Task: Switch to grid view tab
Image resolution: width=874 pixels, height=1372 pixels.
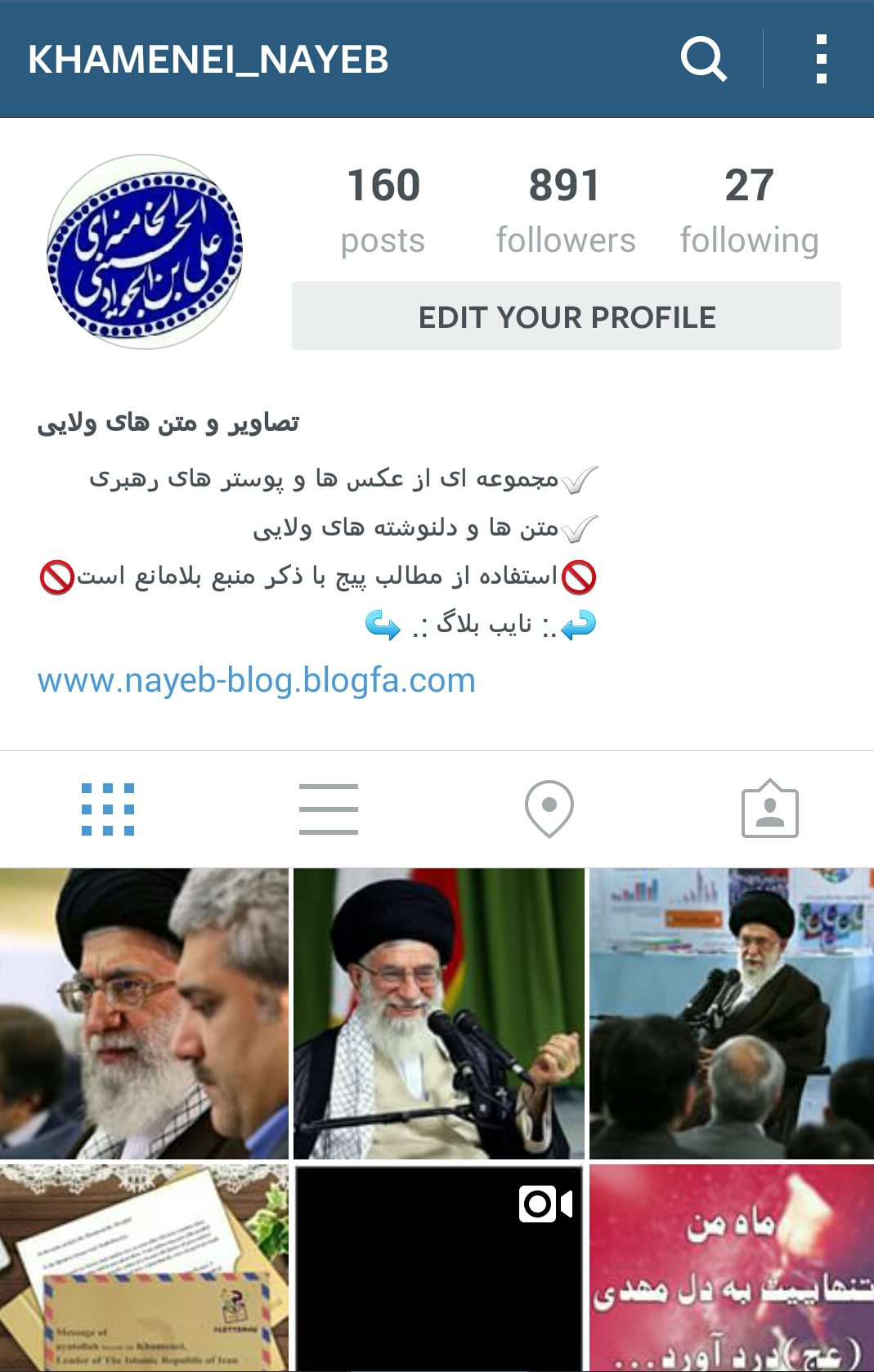Action: (108, 809)
